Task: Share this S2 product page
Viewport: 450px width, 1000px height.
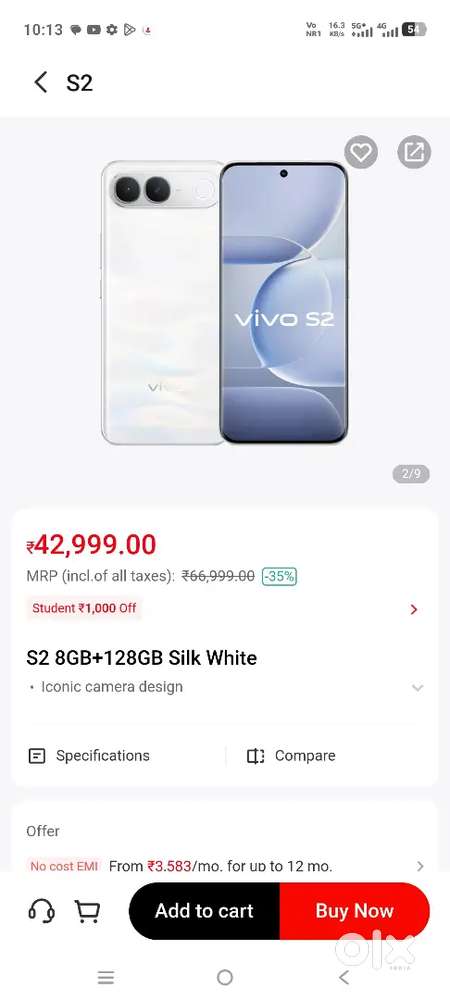Action: tap(414, 152)
